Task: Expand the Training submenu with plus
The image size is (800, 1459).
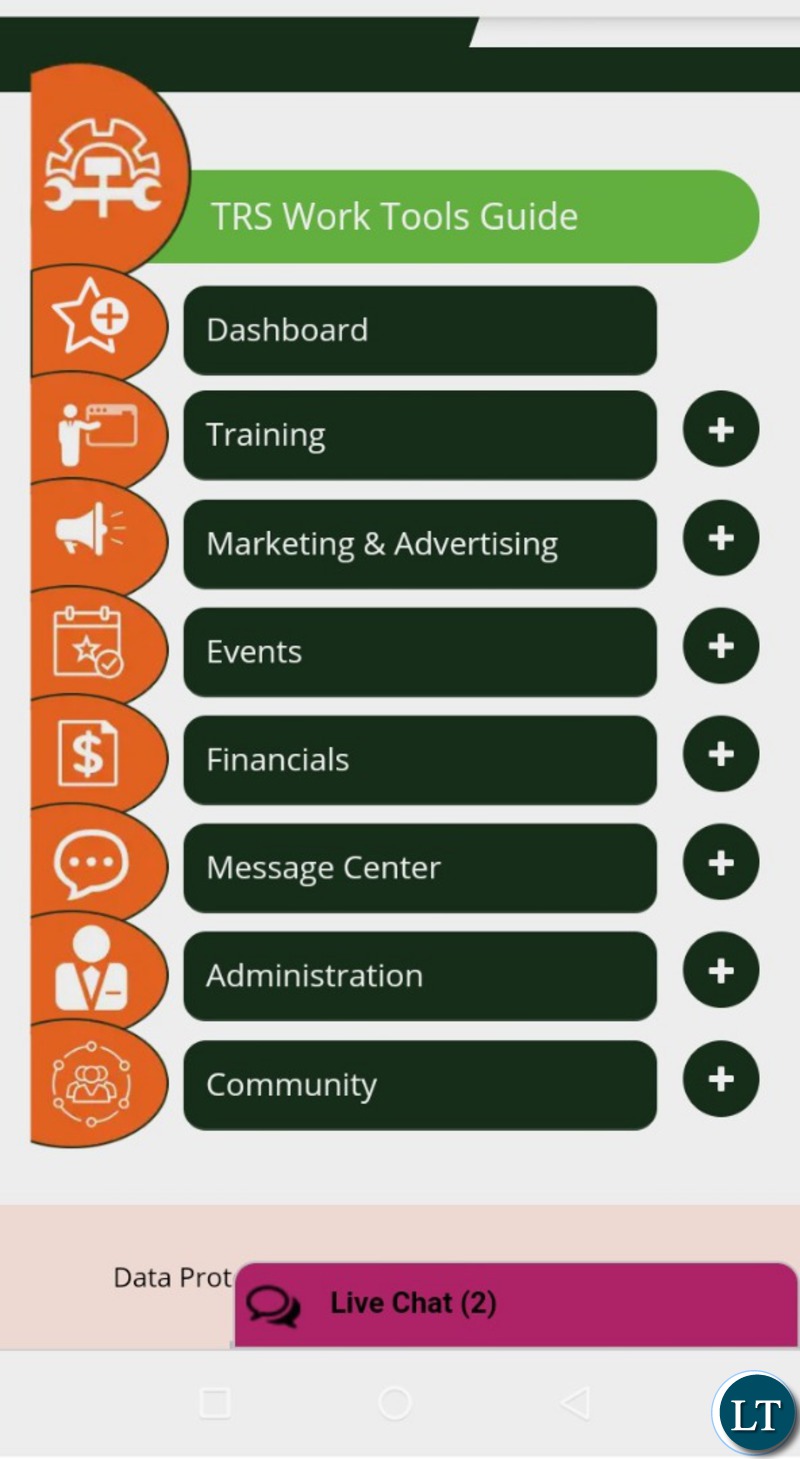Action: click(x=721, y=429)
